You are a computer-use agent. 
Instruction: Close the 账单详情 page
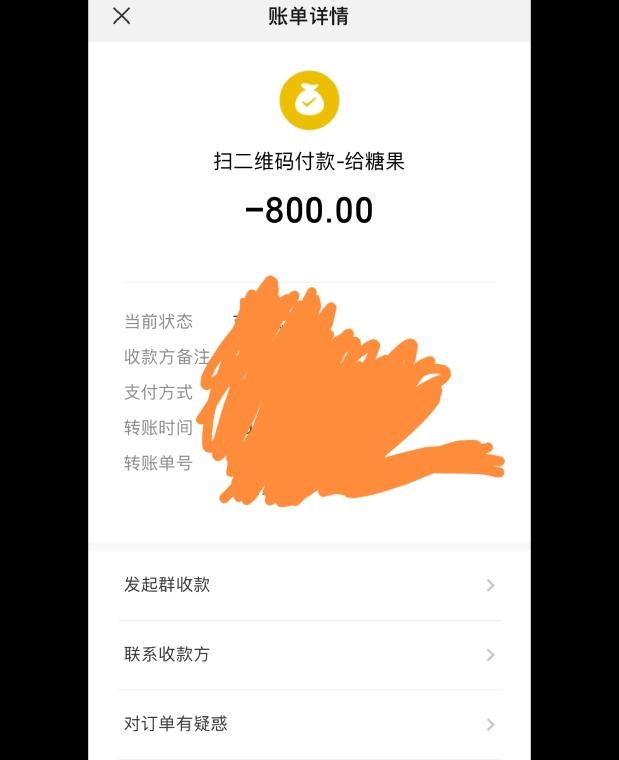121,16
